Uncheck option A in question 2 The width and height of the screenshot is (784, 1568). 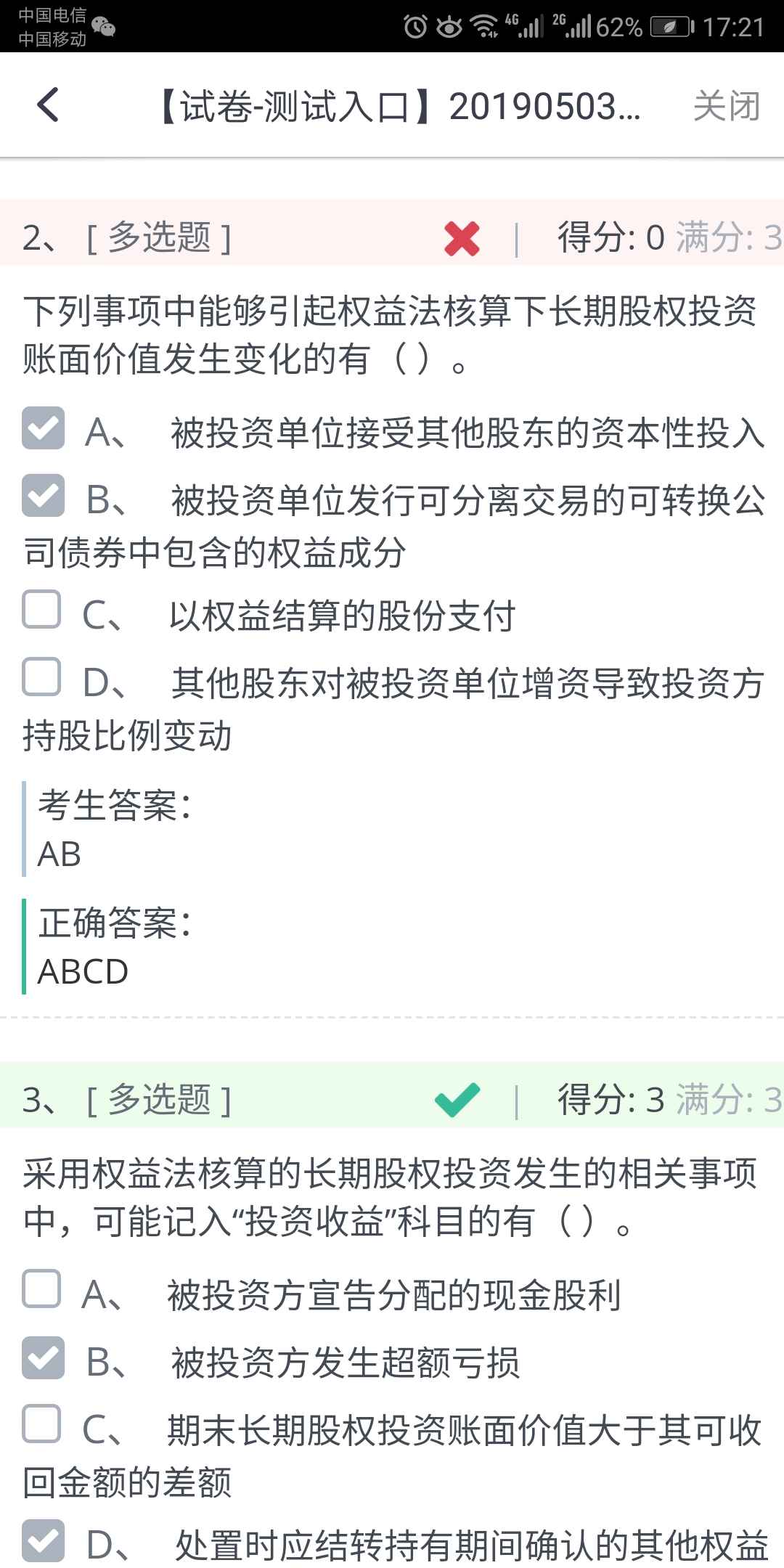(43, 428)
